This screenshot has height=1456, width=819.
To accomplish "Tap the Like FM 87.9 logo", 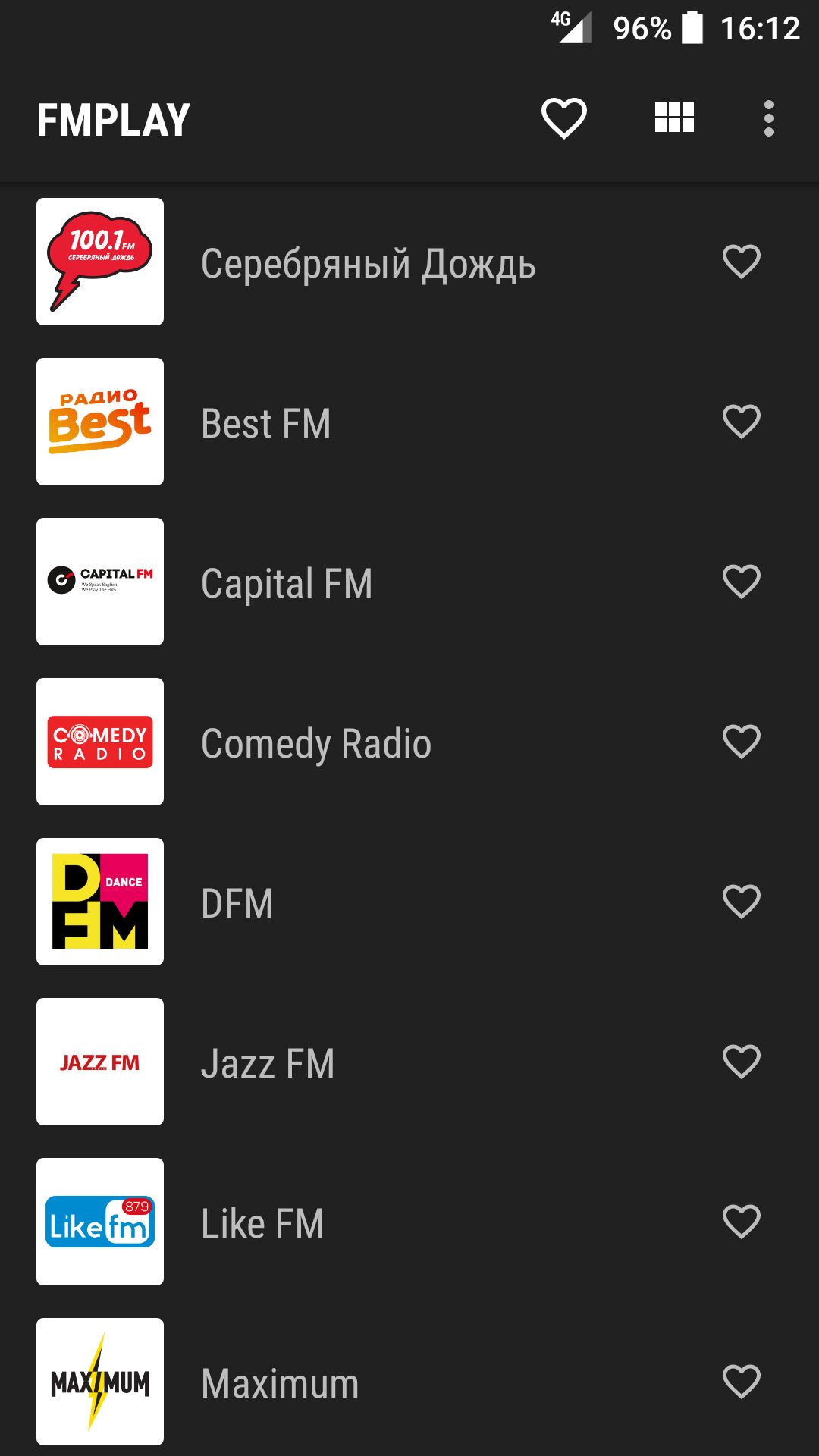I will coord(99,1222).
